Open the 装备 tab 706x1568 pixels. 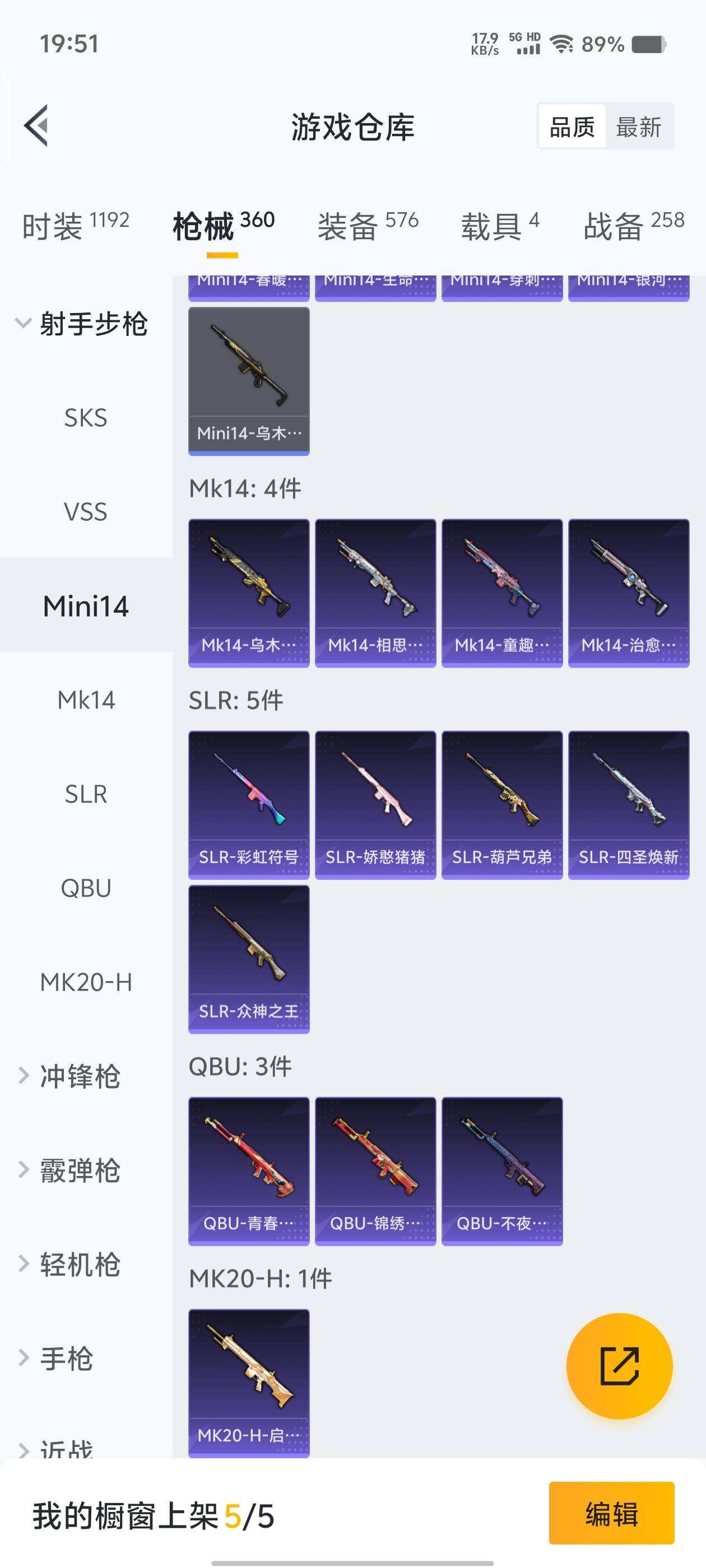coord(368,226)
